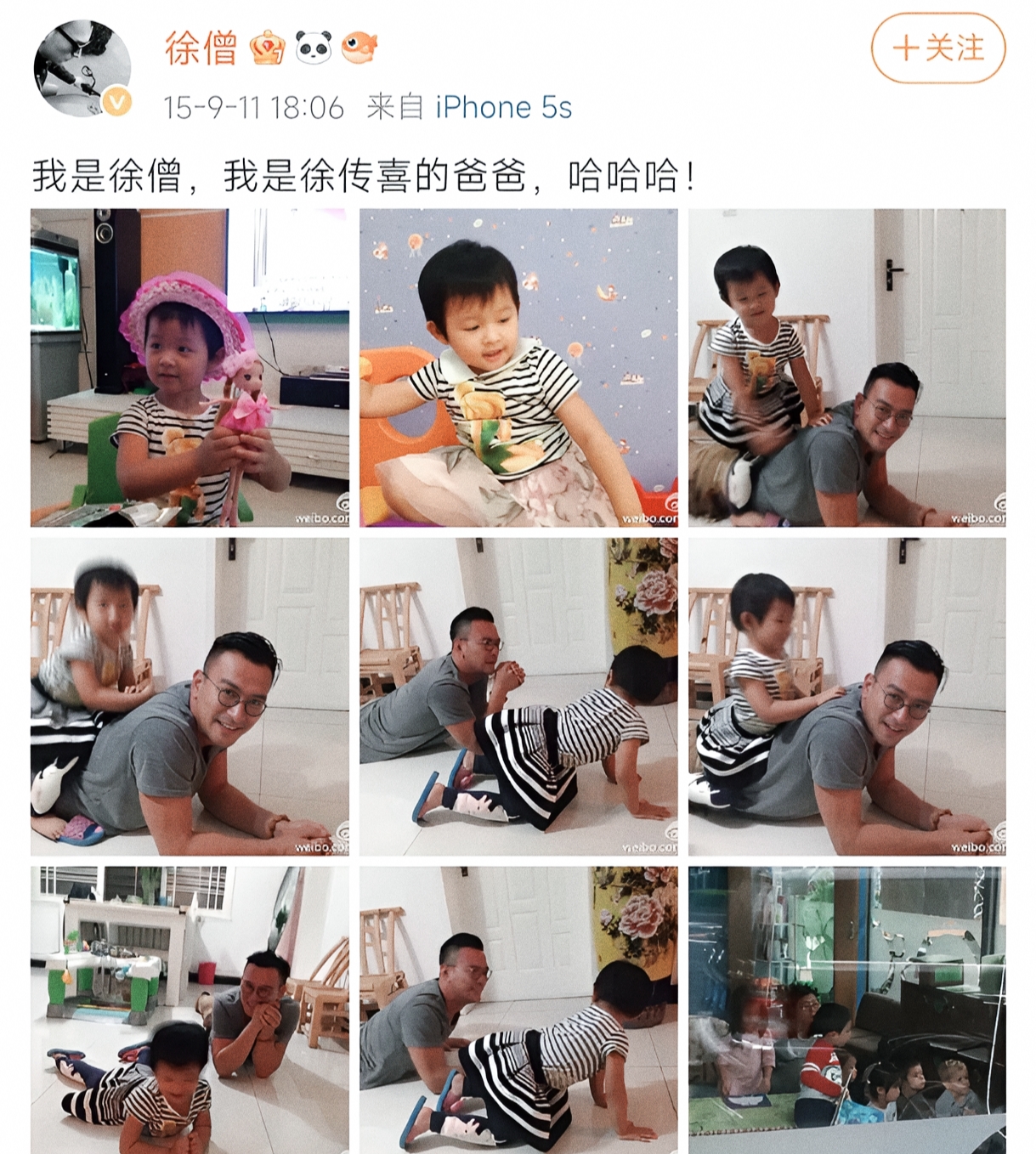Open photo of kids behind glass window
Image resolution: width=1036 pixels, height=1154 pixels.
846,1010
